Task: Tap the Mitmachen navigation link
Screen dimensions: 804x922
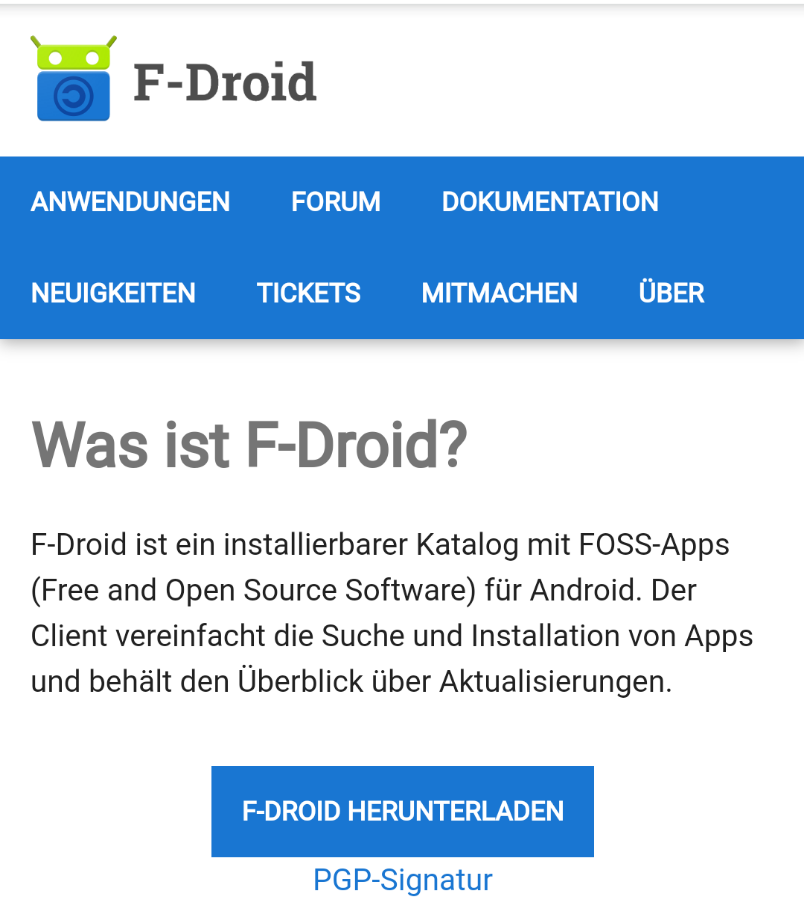Action: 499,293
